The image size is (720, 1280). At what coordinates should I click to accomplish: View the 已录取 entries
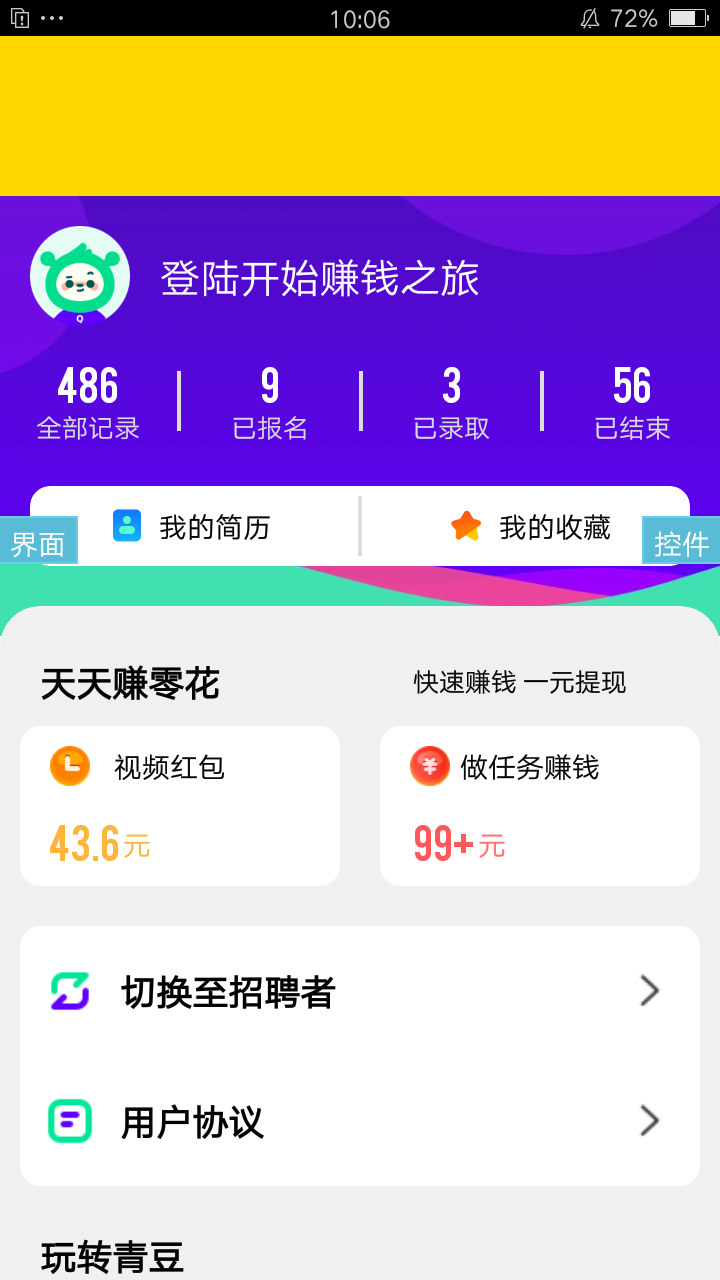click(x=451, y=403)
